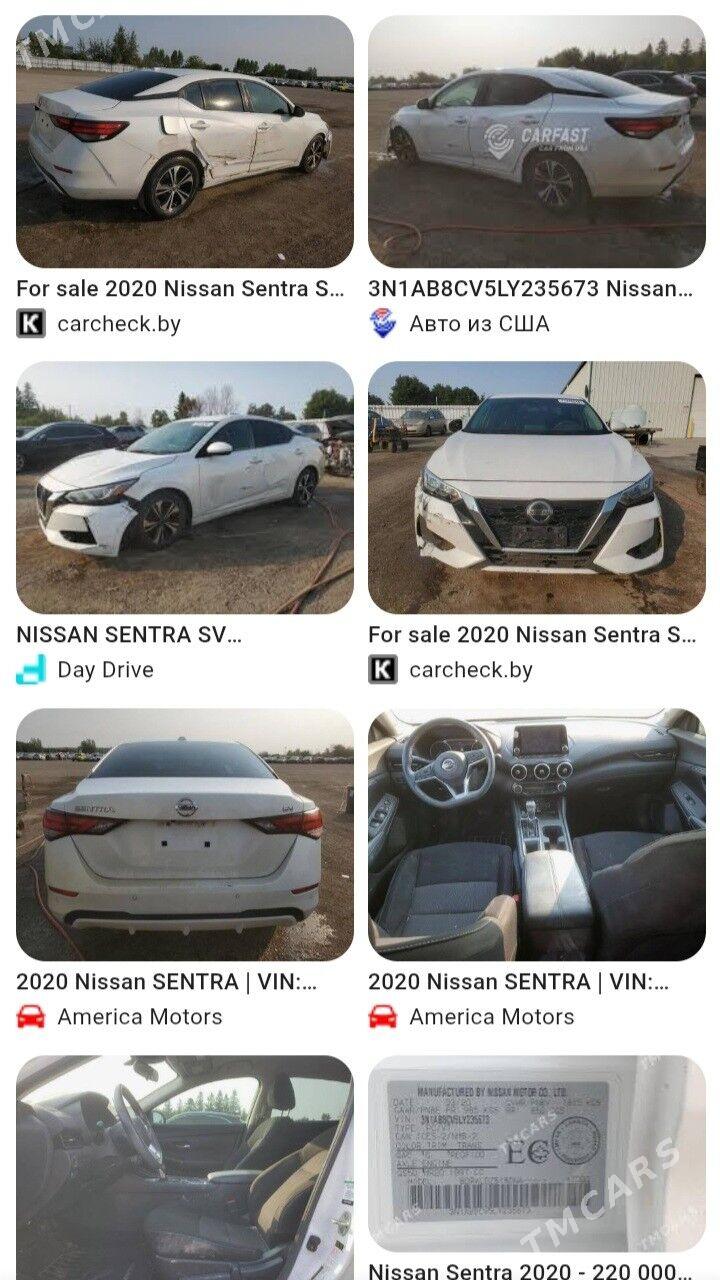
Task: Open the Nissan Sentra 2020 - 220 000 result
Action: click(x=536, y=1155)
